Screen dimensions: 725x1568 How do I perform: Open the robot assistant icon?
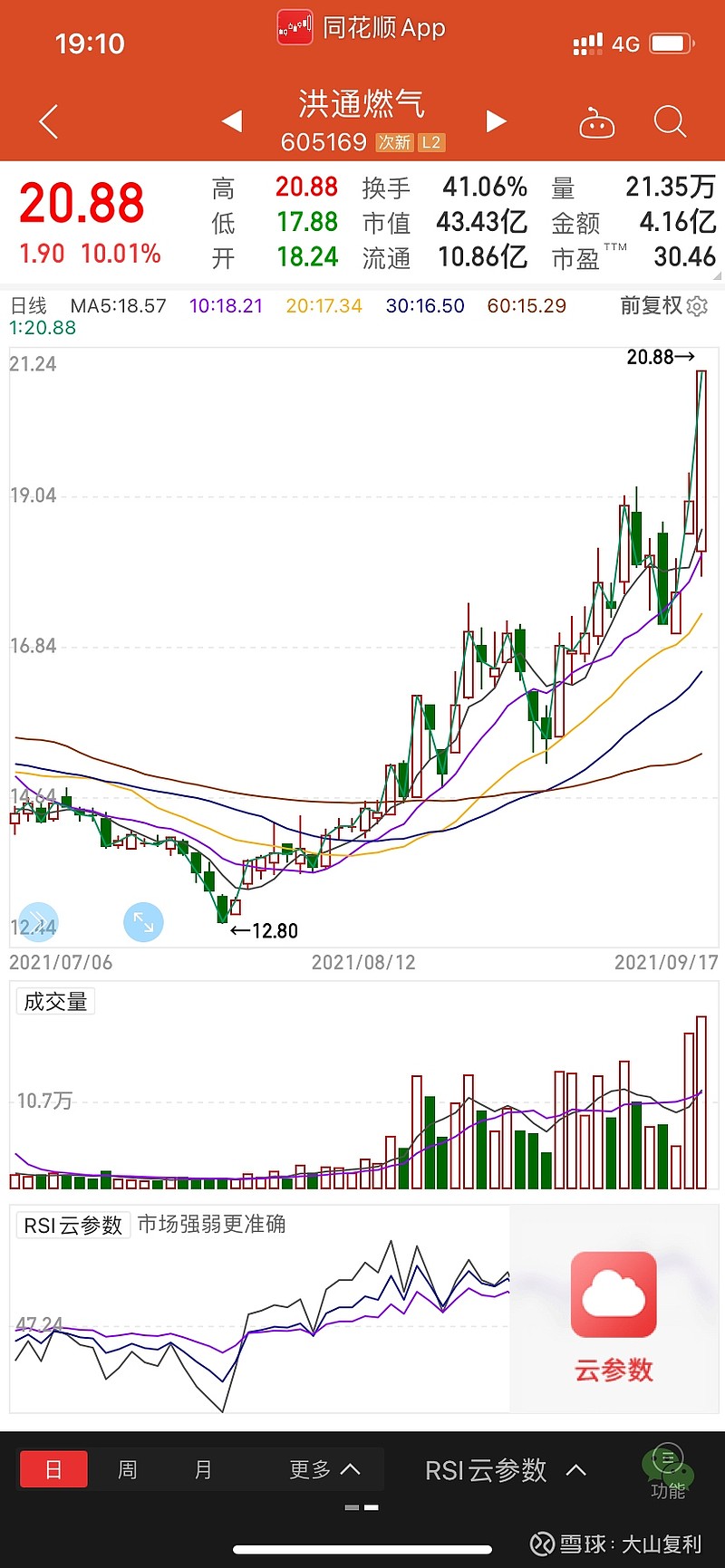(596, 123)
